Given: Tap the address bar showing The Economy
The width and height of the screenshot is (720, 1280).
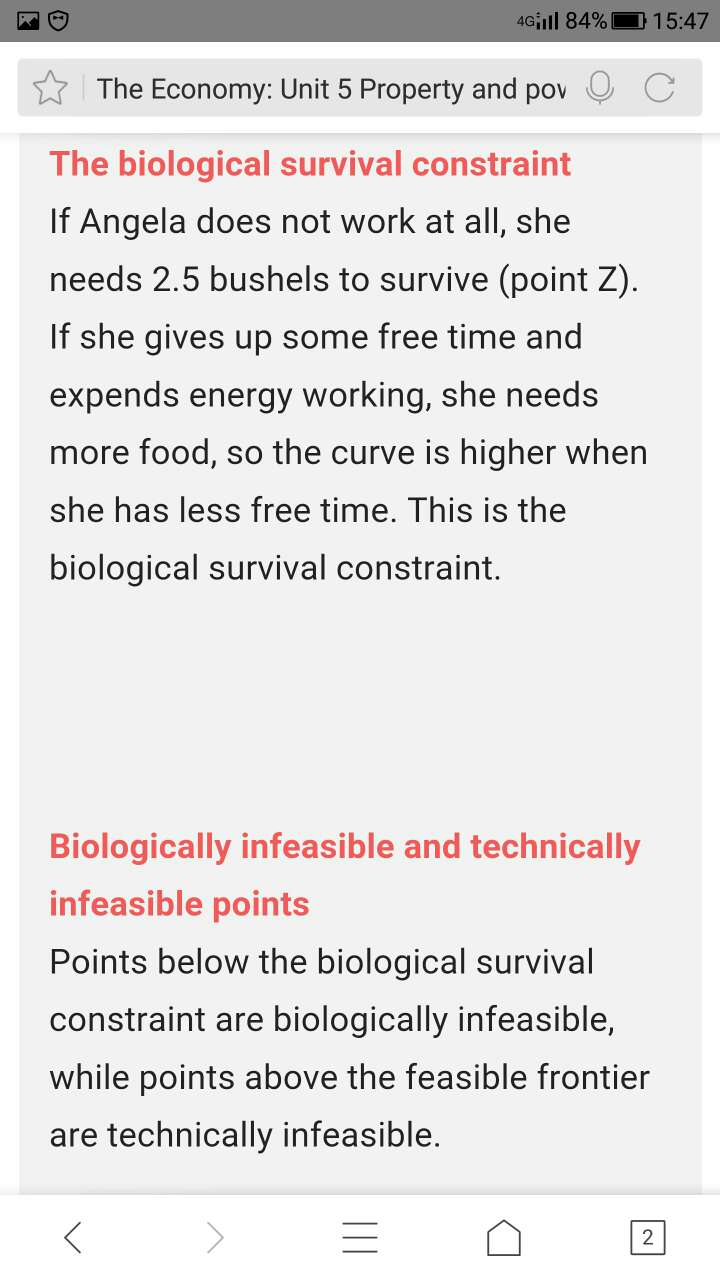Looking at the screenshot, I should 330,89.
